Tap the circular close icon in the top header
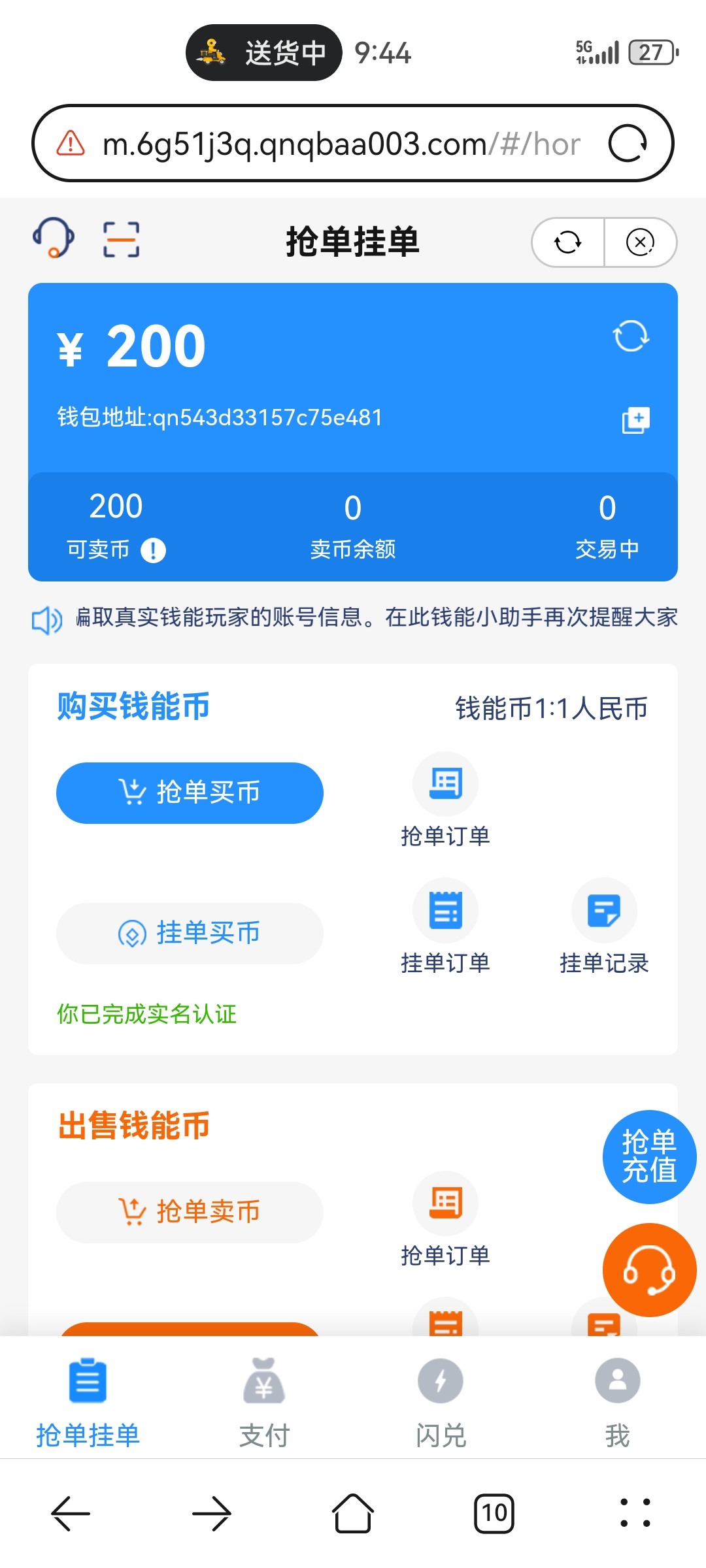Image resolution: width=706 pixels, height=1568 pixels. click(640, 242)
